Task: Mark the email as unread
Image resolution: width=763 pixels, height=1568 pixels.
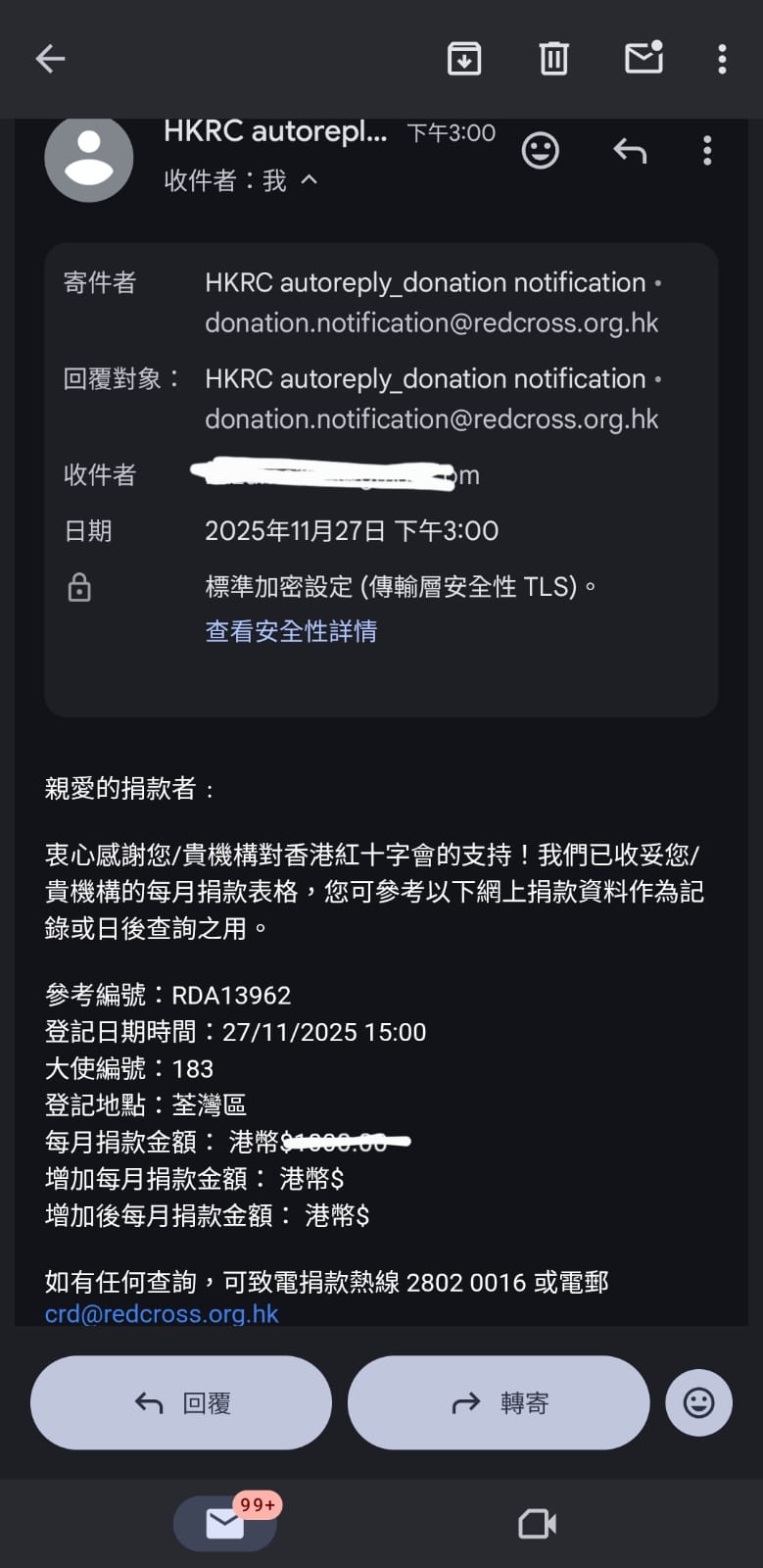Action: (644, 59)
